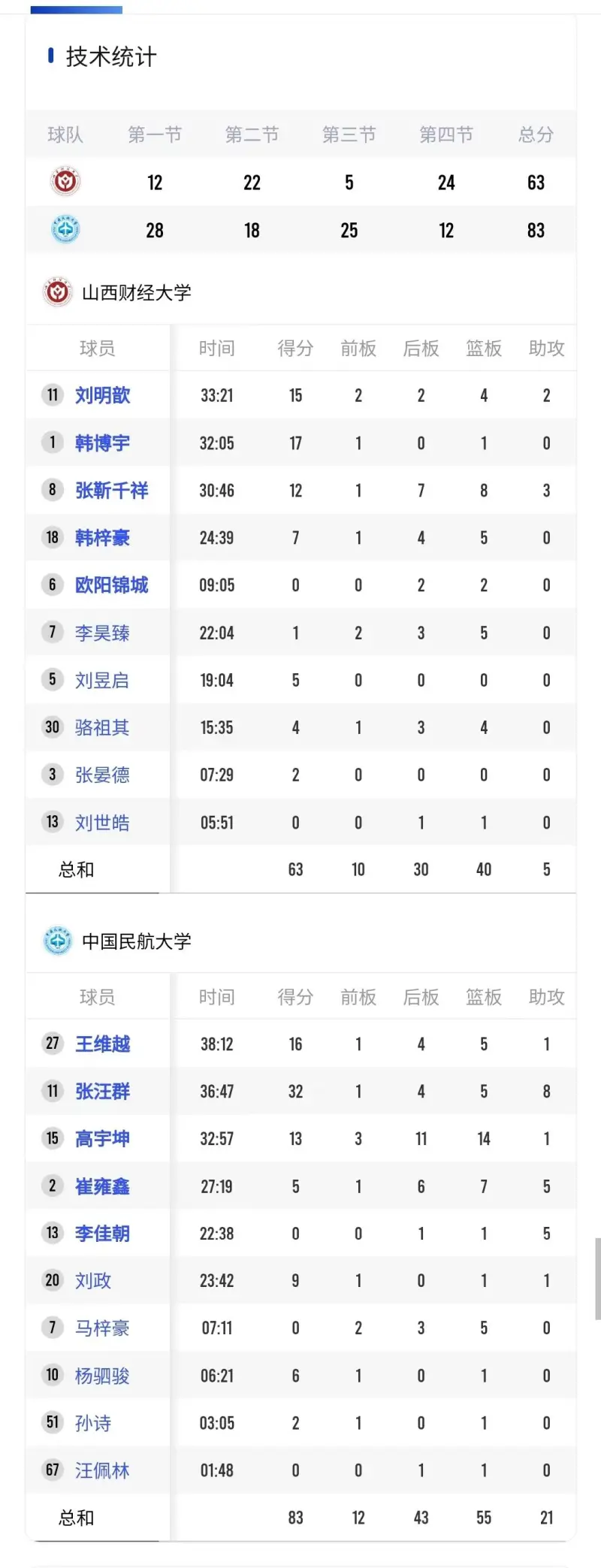Open 高宇坤's player details

click(102, 1139)
